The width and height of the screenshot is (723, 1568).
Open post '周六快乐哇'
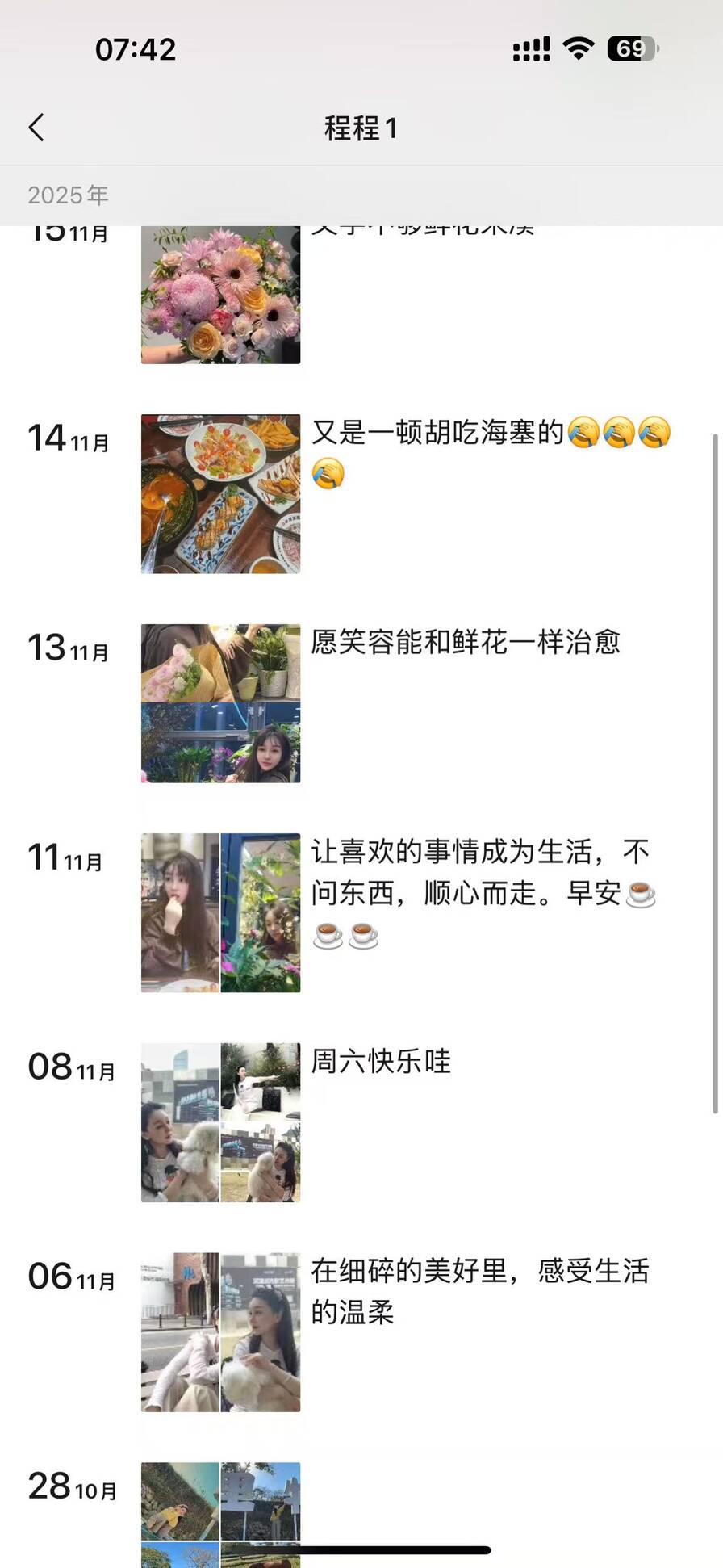381,1061
